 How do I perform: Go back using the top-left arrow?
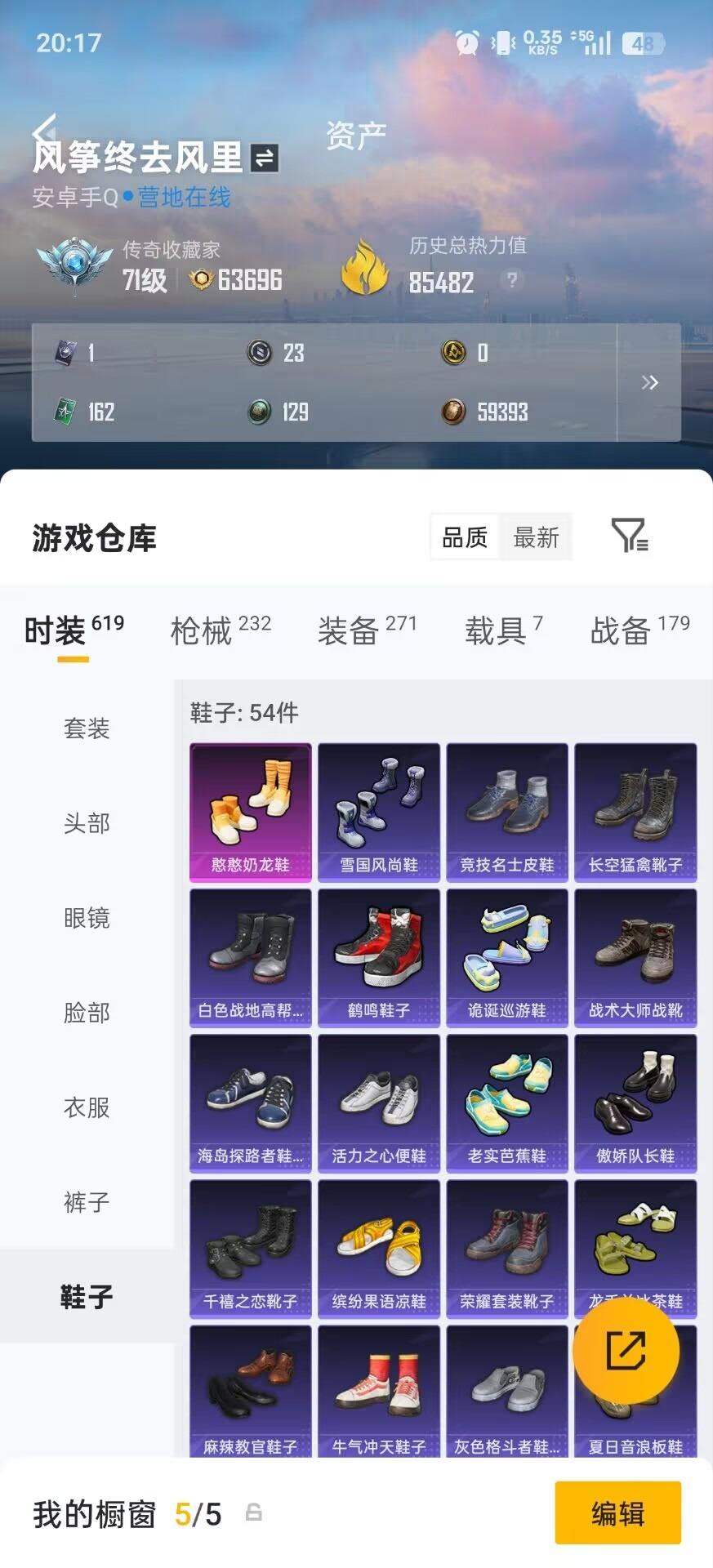point(45,130)
